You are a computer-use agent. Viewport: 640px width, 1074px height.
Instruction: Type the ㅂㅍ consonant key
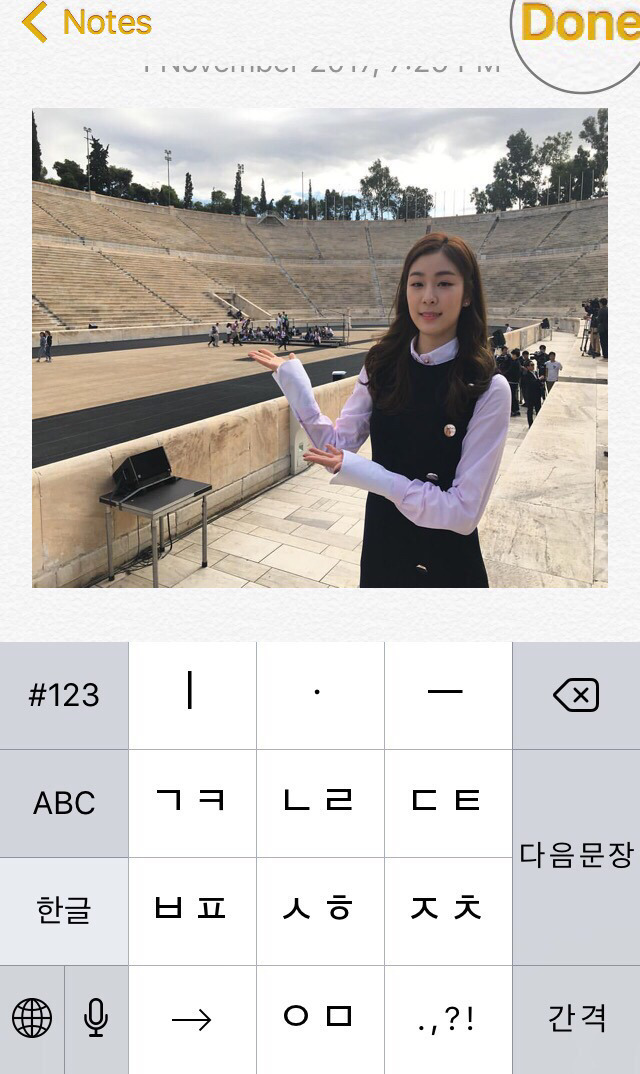192,911
